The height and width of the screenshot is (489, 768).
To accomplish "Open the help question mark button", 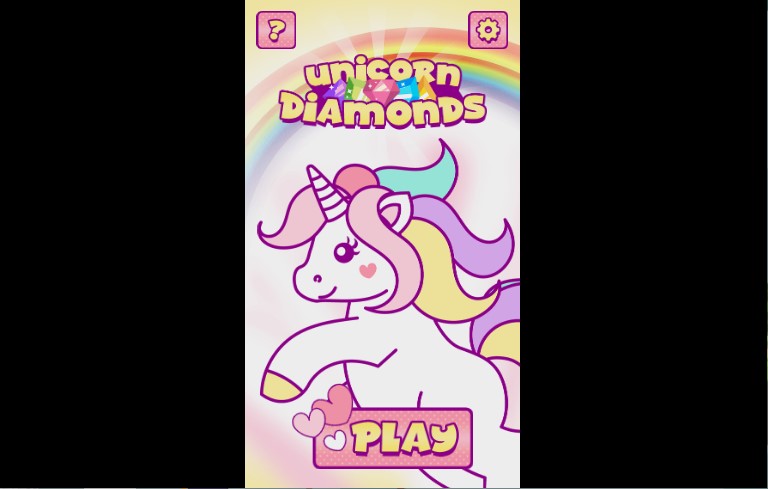I will [277, 30].
